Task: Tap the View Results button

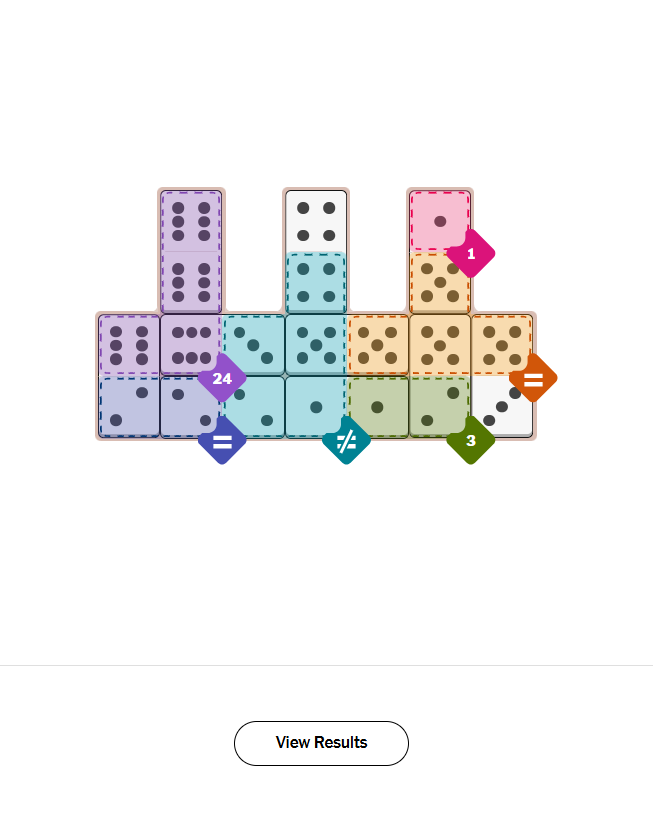Action: 321,743
